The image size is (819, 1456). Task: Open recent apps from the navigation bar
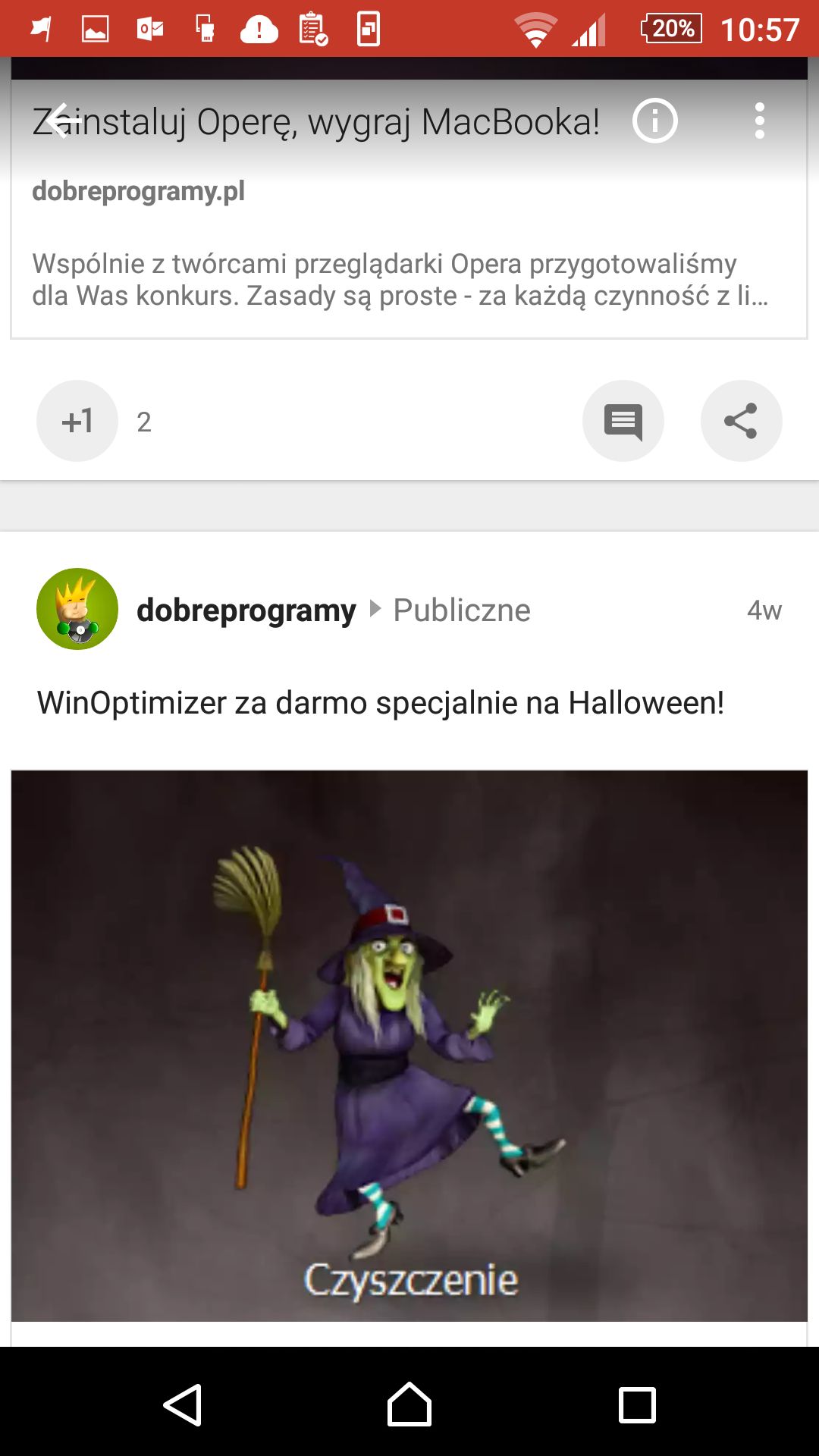click(637, 1405)
